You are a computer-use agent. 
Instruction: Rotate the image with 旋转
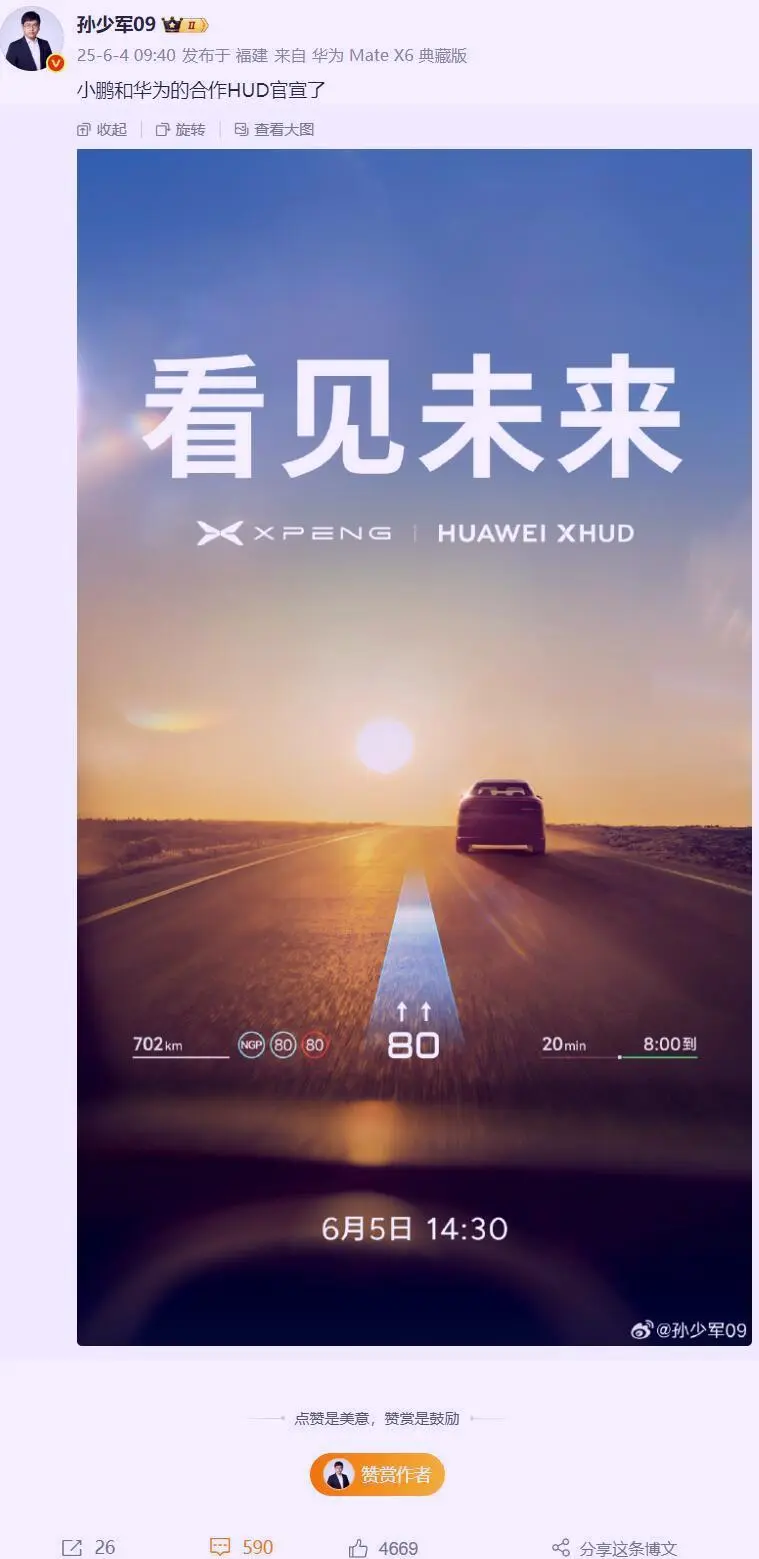click(x=180, y=129)
